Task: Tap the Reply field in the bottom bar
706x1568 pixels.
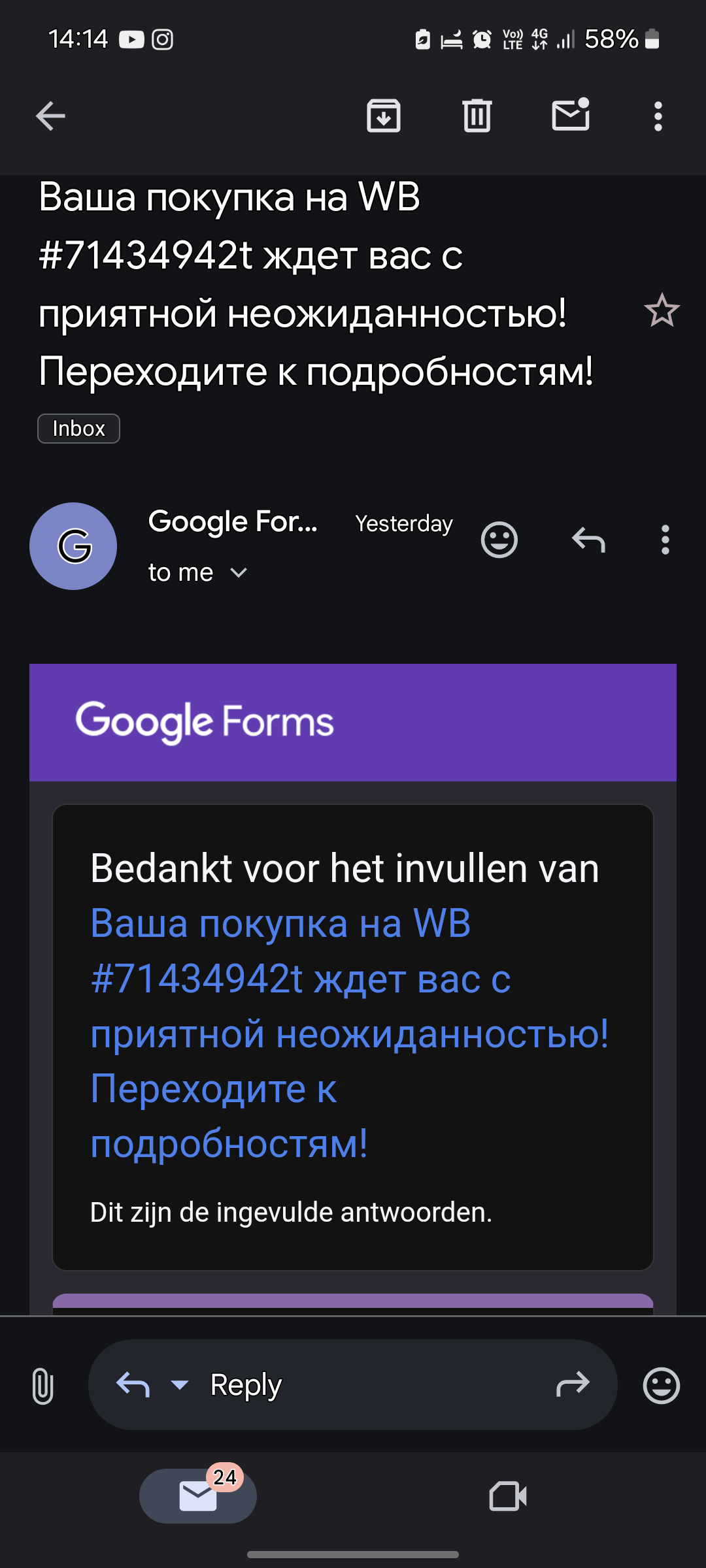Action: (x=353, y=1385)
